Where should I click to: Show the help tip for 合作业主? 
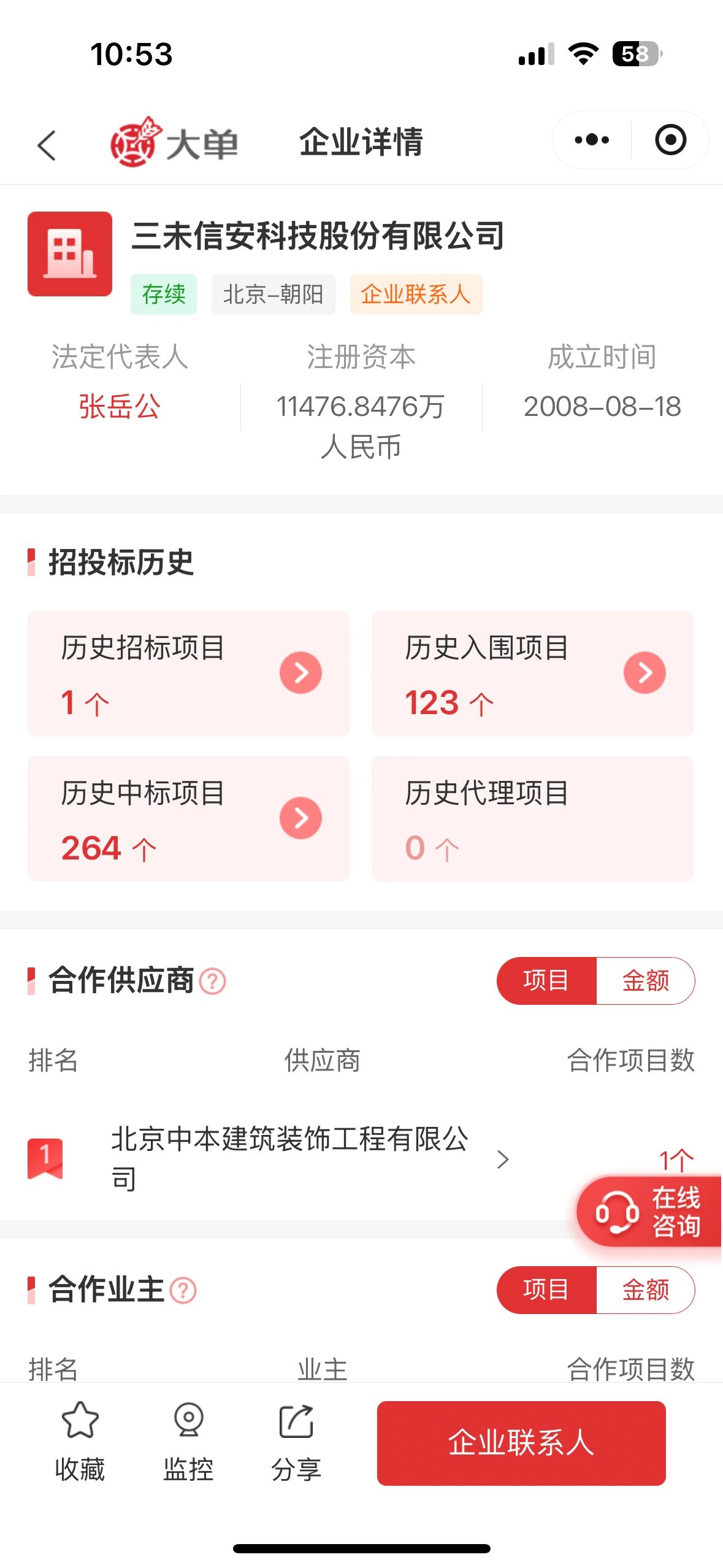183,1290
